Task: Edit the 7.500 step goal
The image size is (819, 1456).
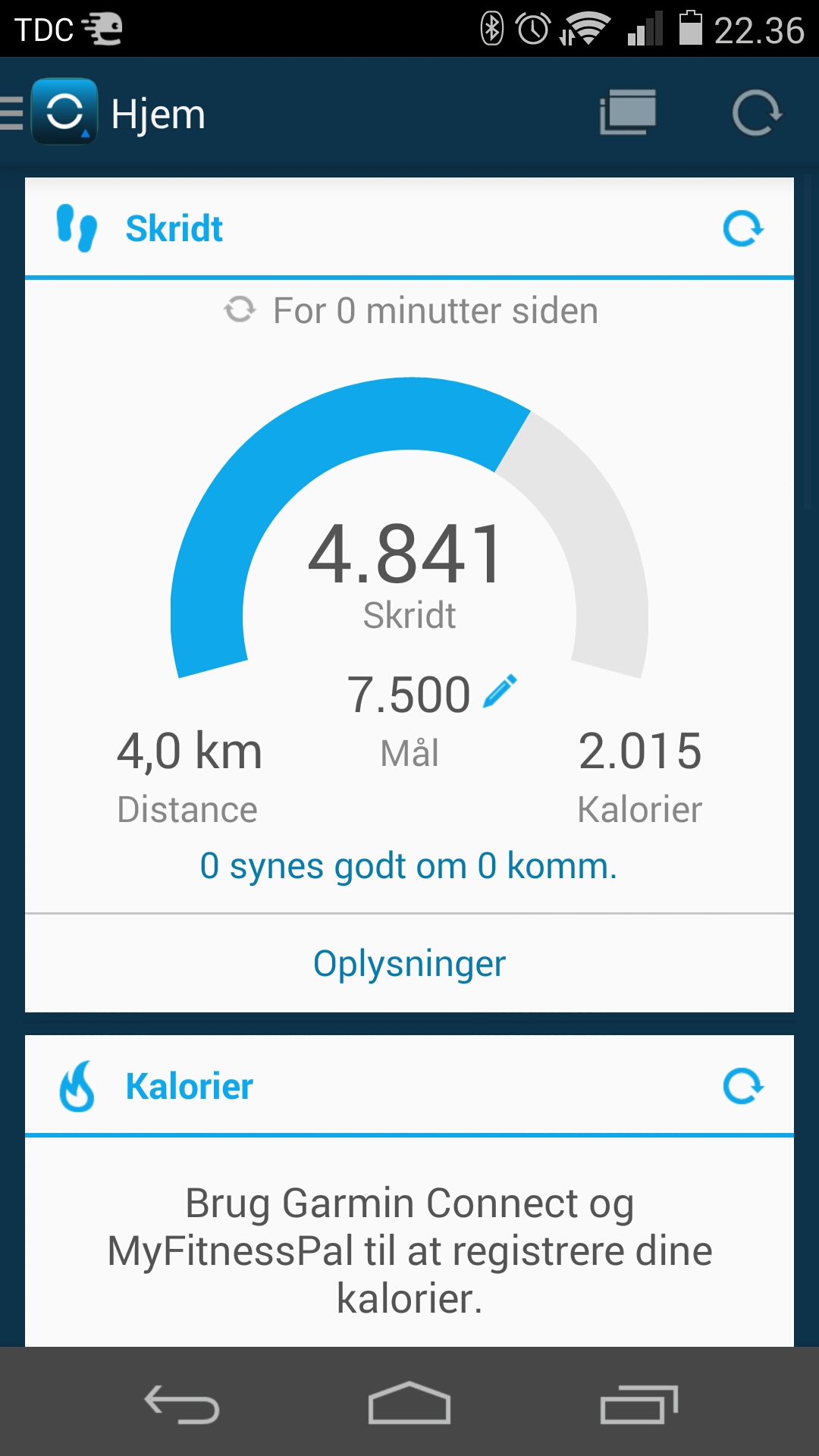Action: (x=500, y=692)
